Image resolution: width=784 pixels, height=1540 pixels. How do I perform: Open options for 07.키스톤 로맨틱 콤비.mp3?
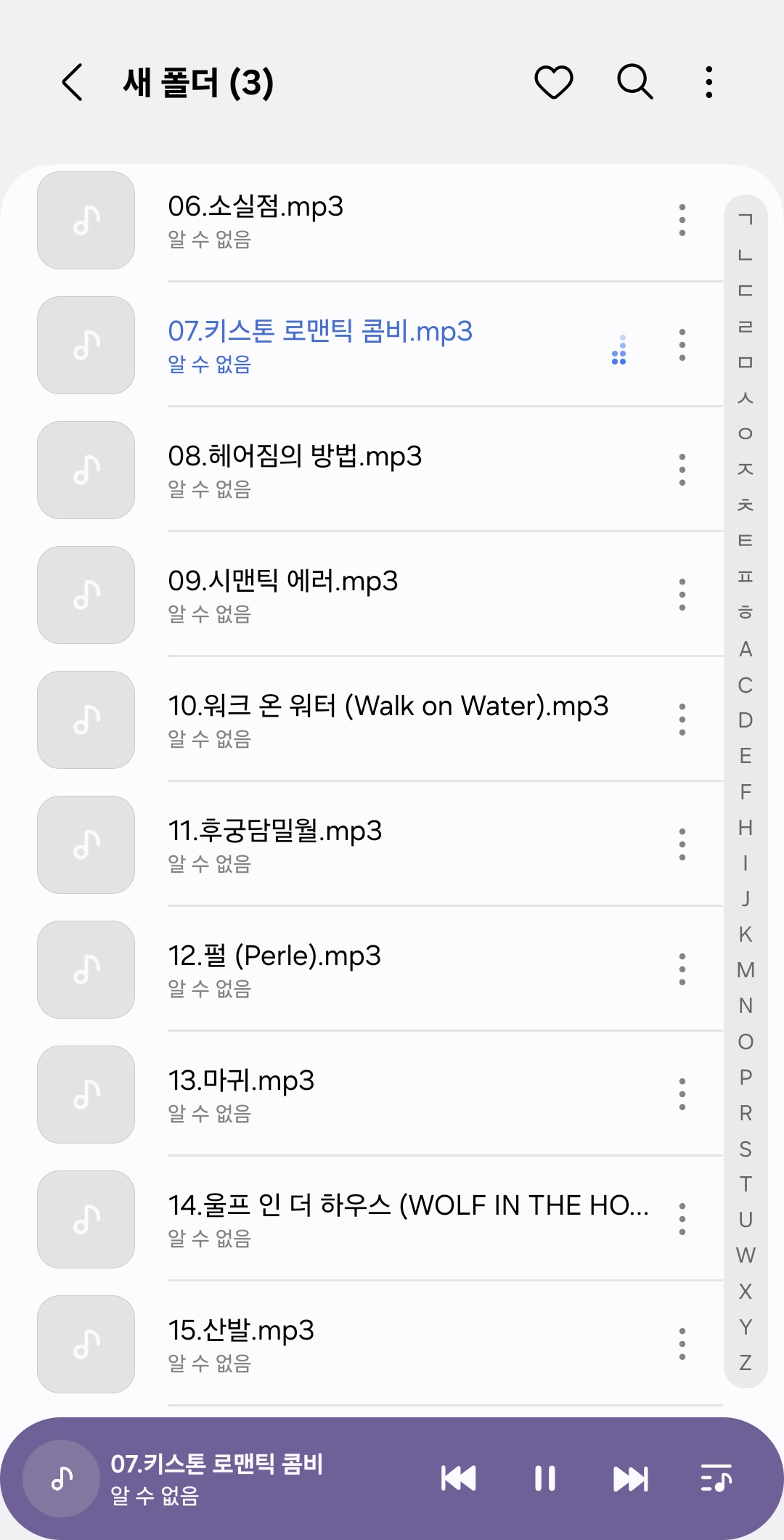point(682,345)
